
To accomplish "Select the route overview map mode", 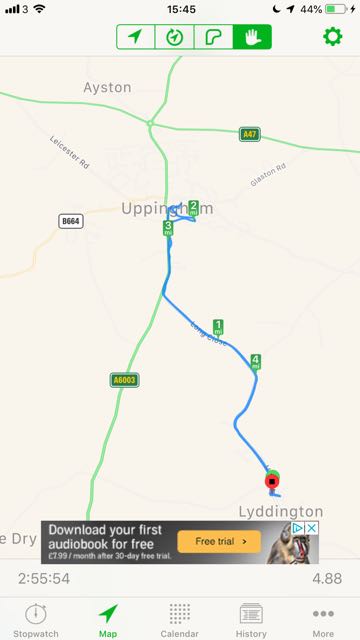I will click(x=213, y=37).
